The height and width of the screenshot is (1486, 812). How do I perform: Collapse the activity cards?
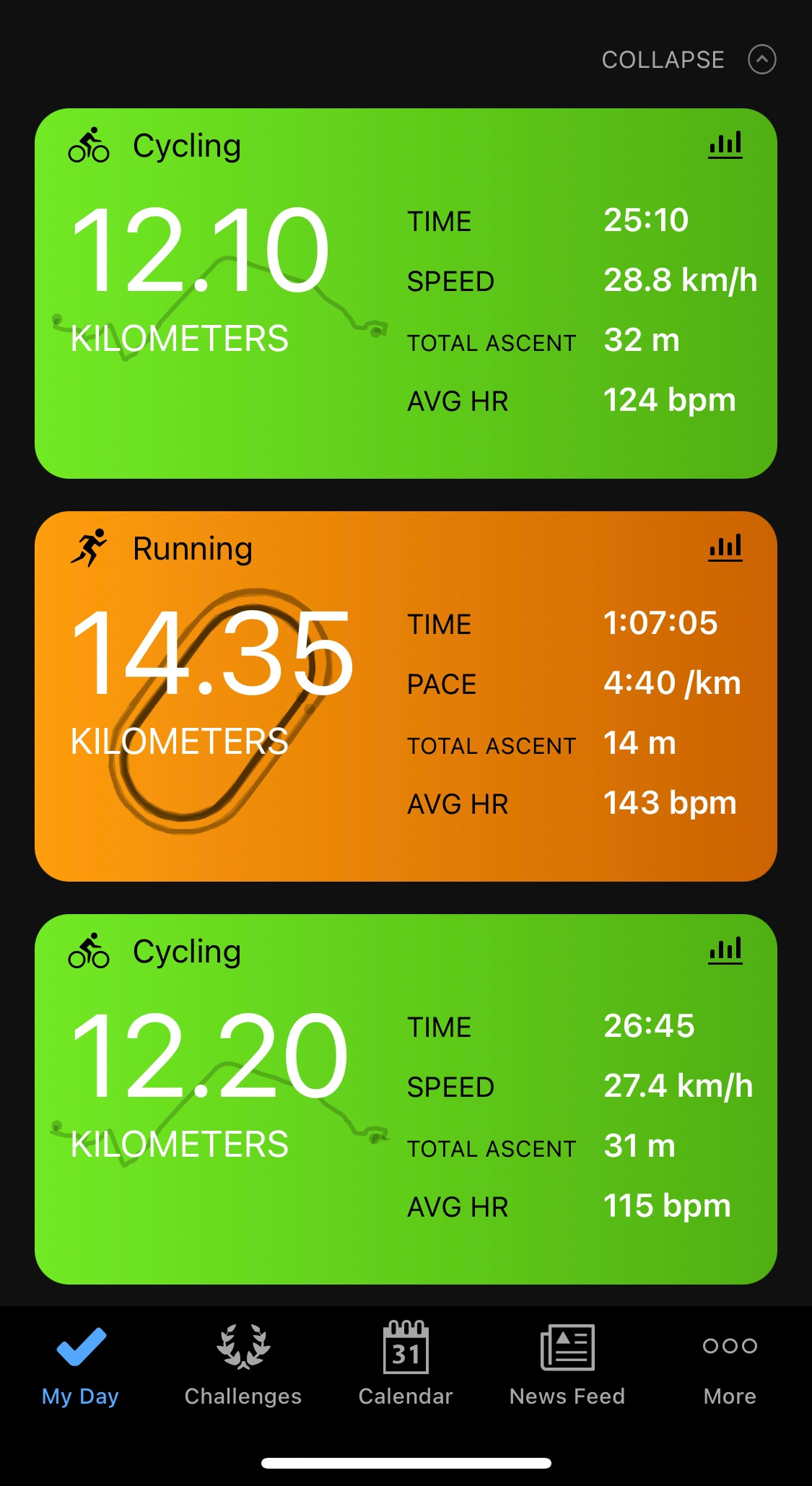pyautogui.click(x=689, y=59)
